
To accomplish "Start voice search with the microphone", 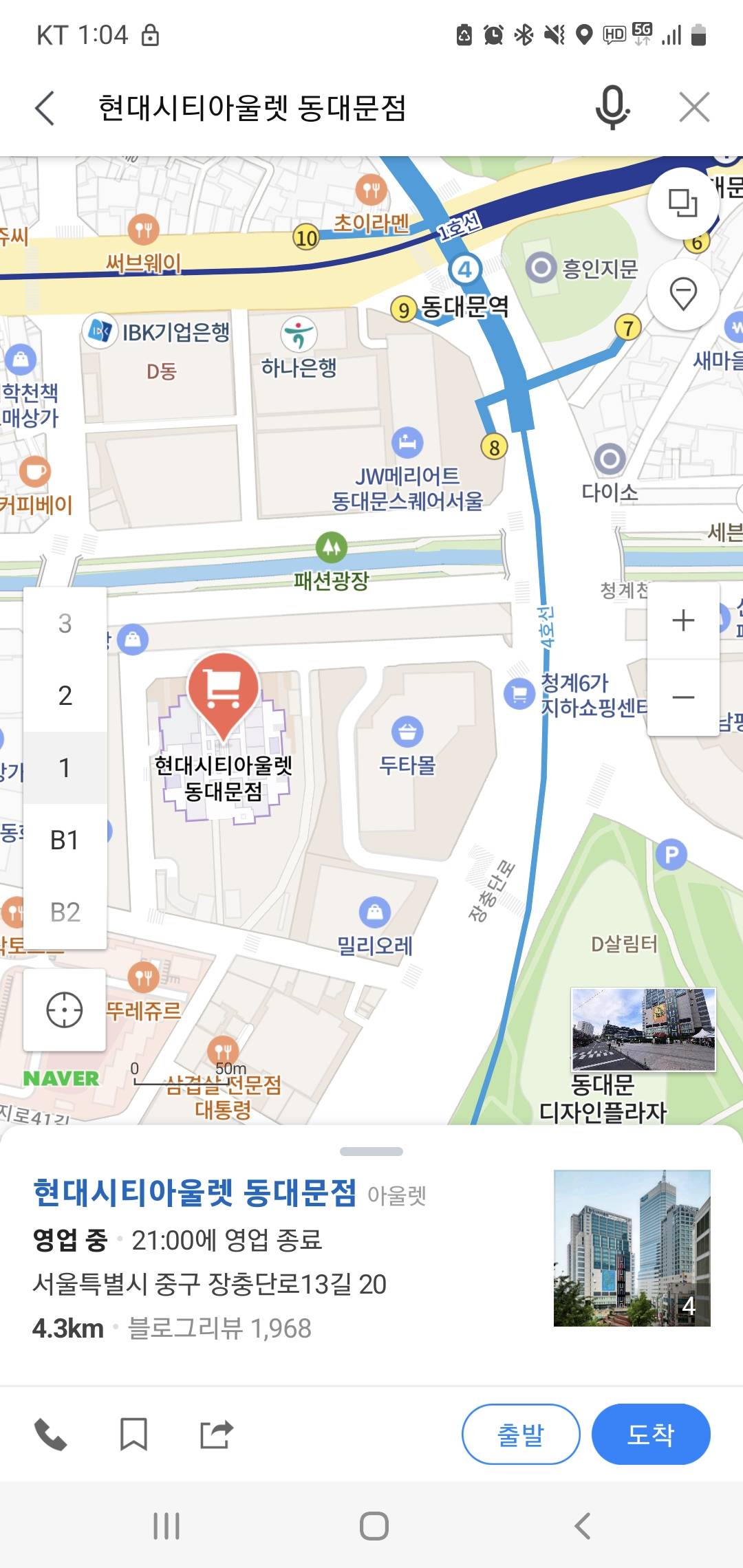I will tap(612, 108).
